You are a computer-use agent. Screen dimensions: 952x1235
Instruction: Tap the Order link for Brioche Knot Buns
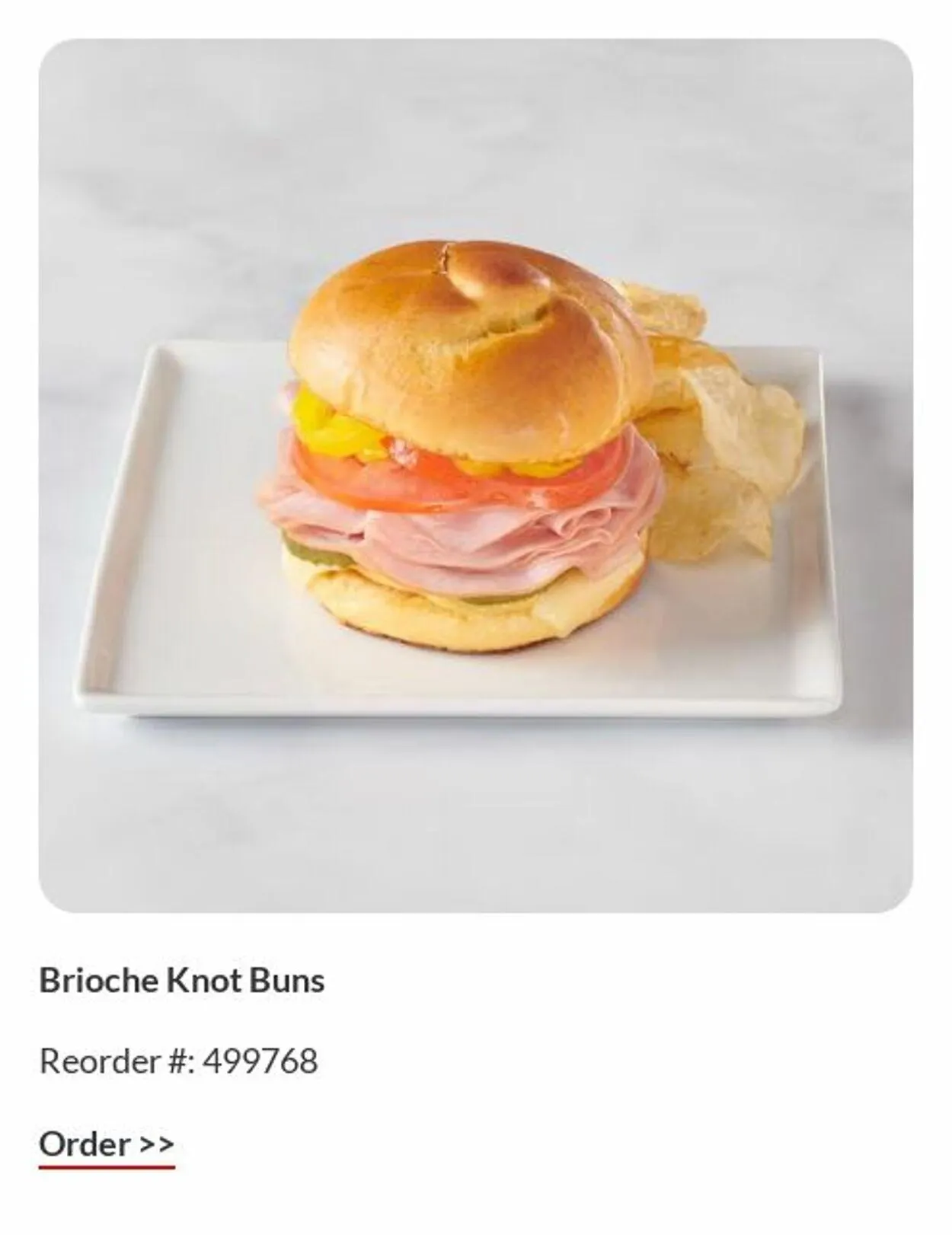tap(107, 1144)
